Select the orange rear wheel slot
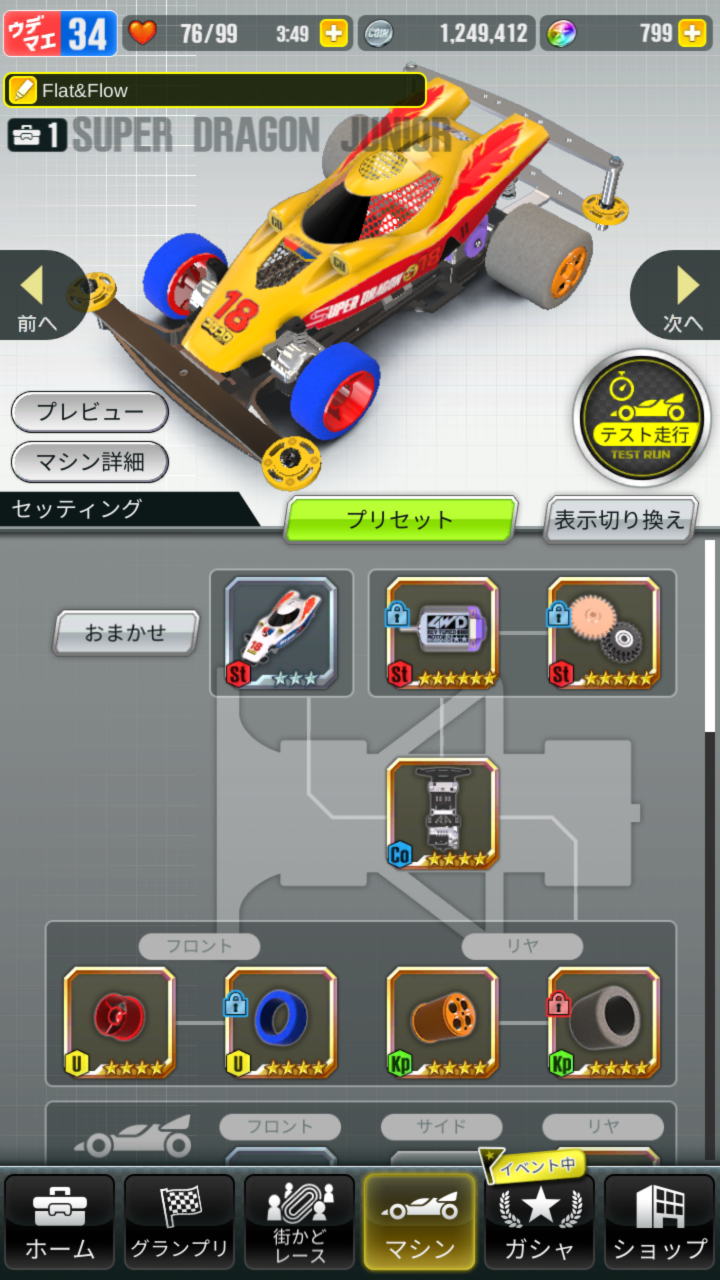This screenshot has width=720, height=1280. pyautogui.click(x=442, y=1022)
